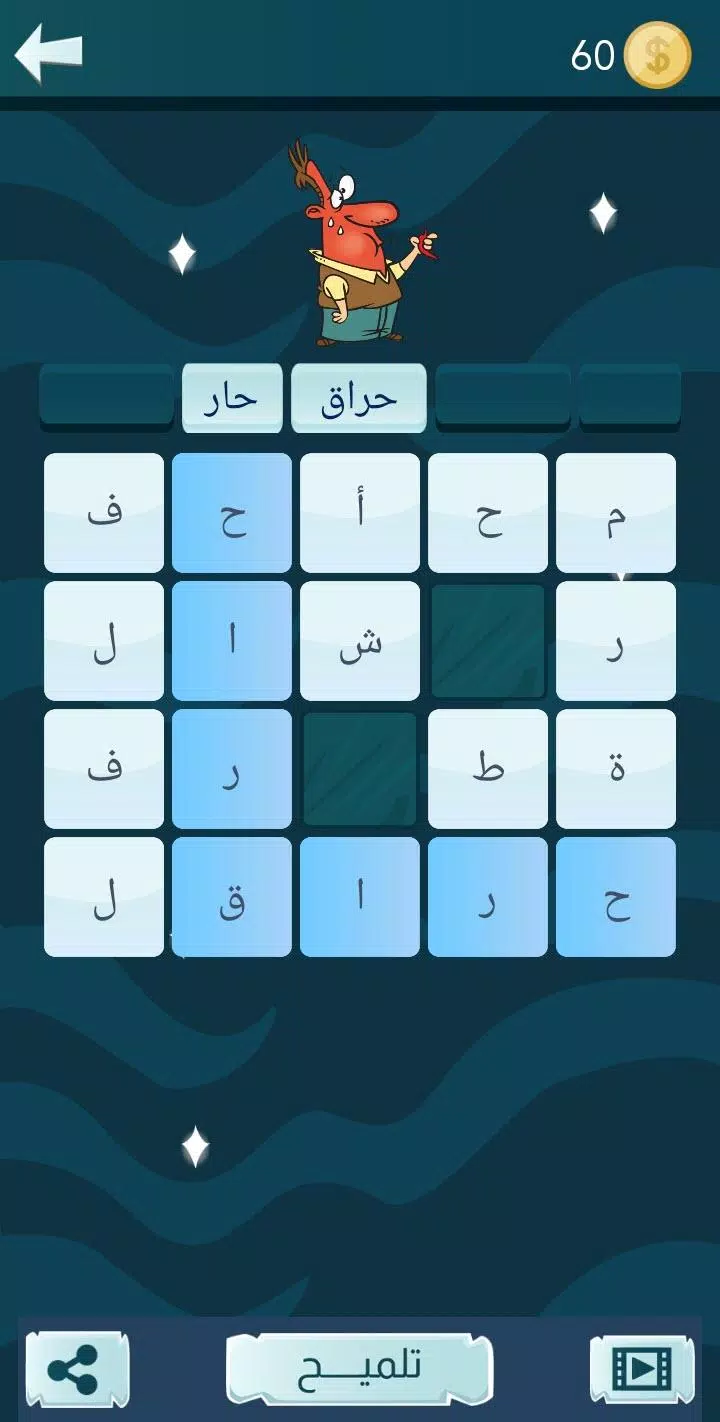Tap the letter tile ة
This screenshot has height=1422, width=720.
pos(616,769)
